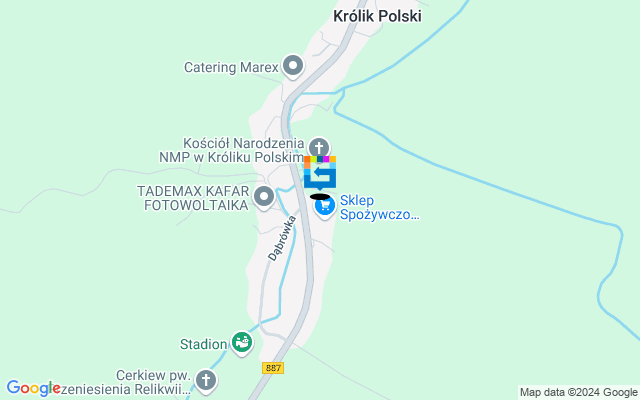The height and width of the screenshot is (400, 640).
Task: Select Kościół Narodzenia NMP church marker
Action: [x=319, y=146]
